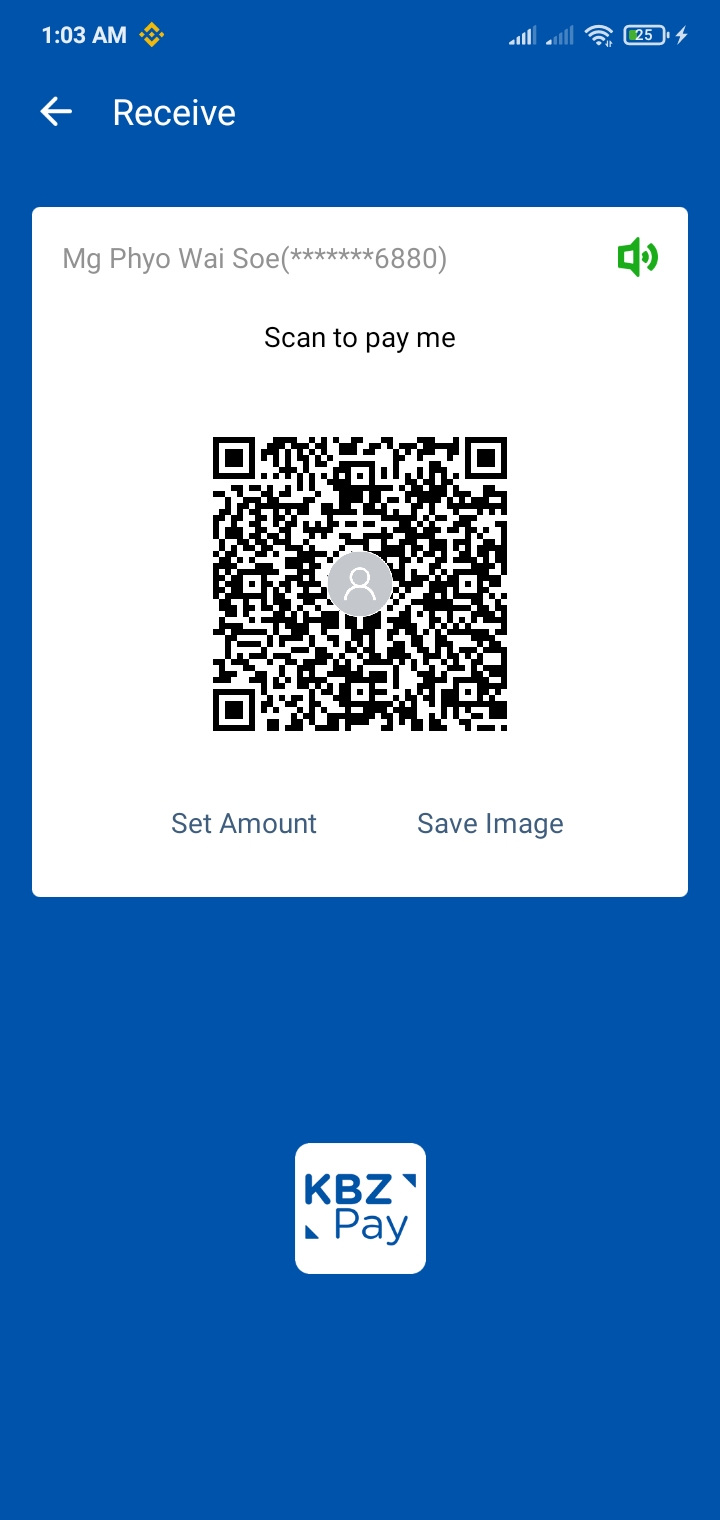720x1520 pixels.
Task: Go back from the Receive screen
Action: (56, 112)
